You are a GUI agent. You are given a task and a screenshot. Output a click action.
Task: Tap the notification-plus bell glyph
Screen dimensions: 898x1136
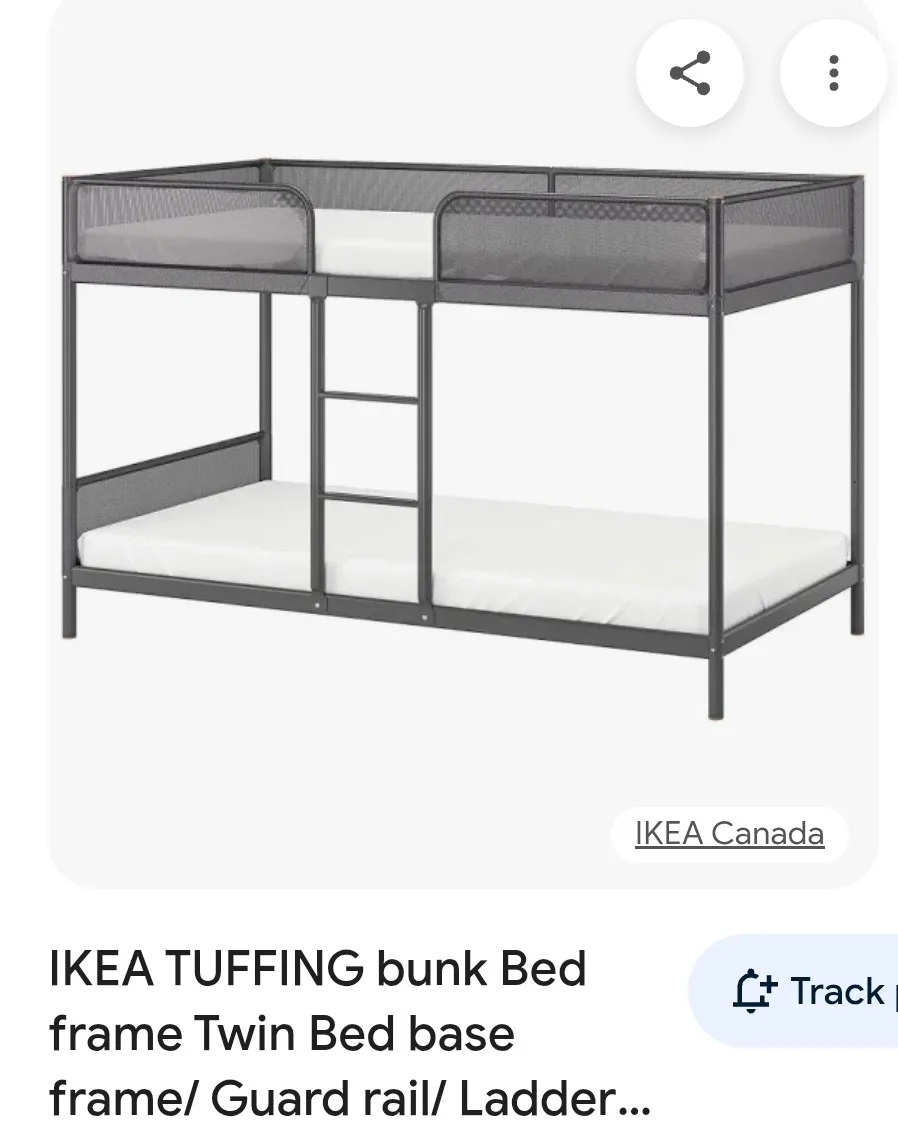(755, 991)
